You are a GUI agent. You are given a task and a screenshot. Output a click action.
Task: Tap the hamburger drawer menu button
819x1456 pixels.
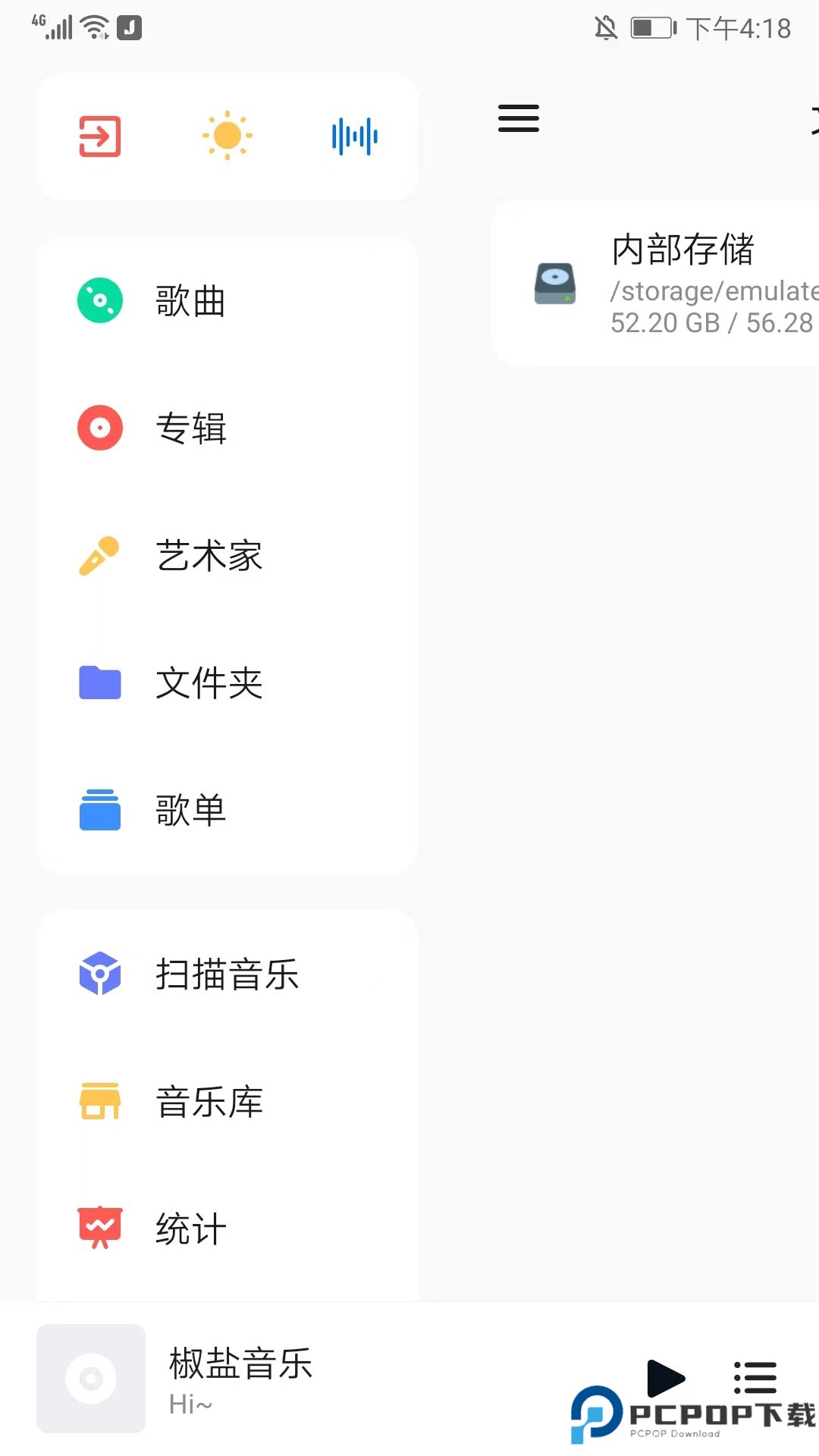pyautogui.click(x=519, y=118)
